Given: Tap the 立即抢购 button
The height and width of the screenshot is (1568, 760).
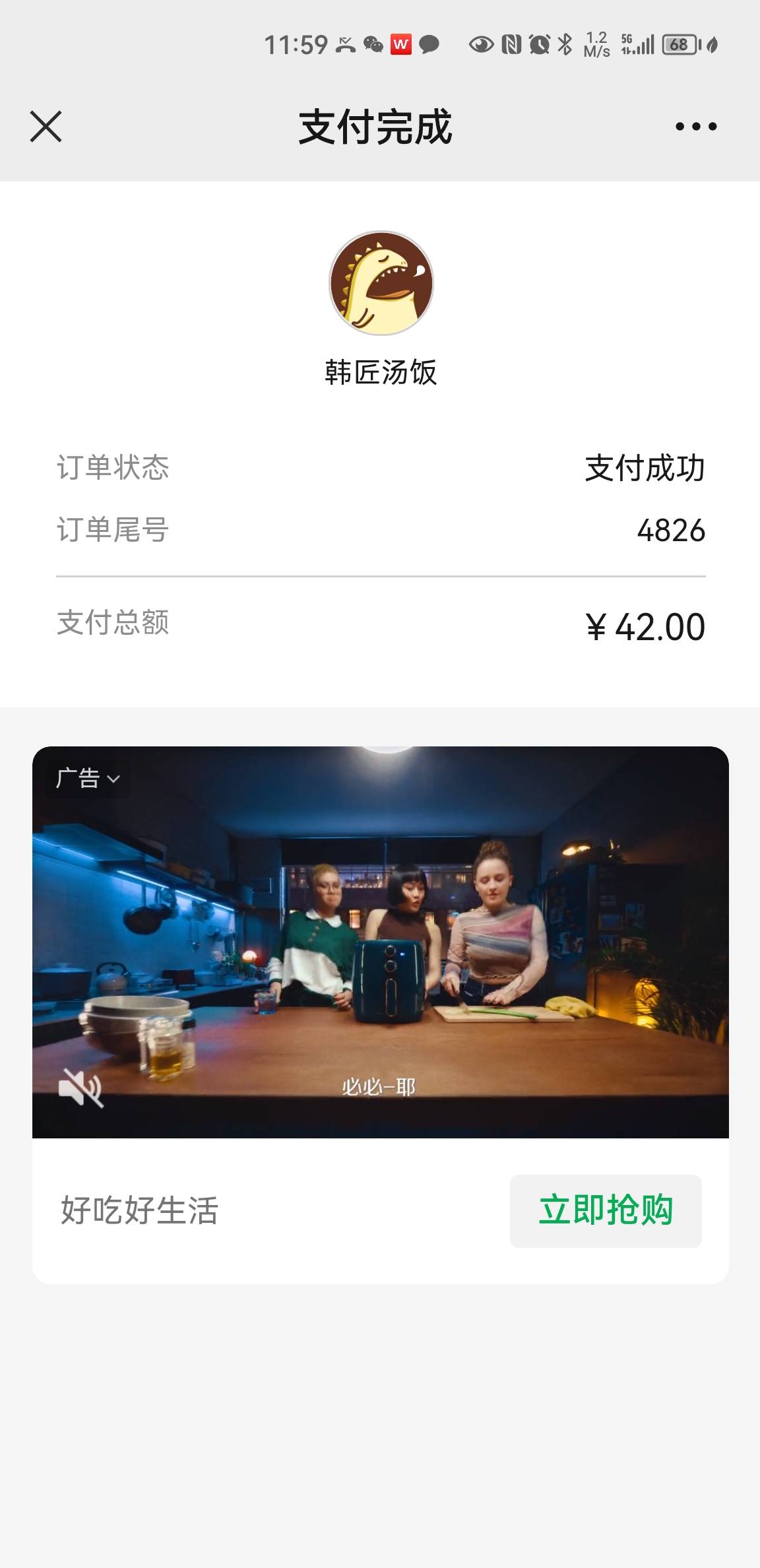Looking at the screenshot, I should point(605,1210).
